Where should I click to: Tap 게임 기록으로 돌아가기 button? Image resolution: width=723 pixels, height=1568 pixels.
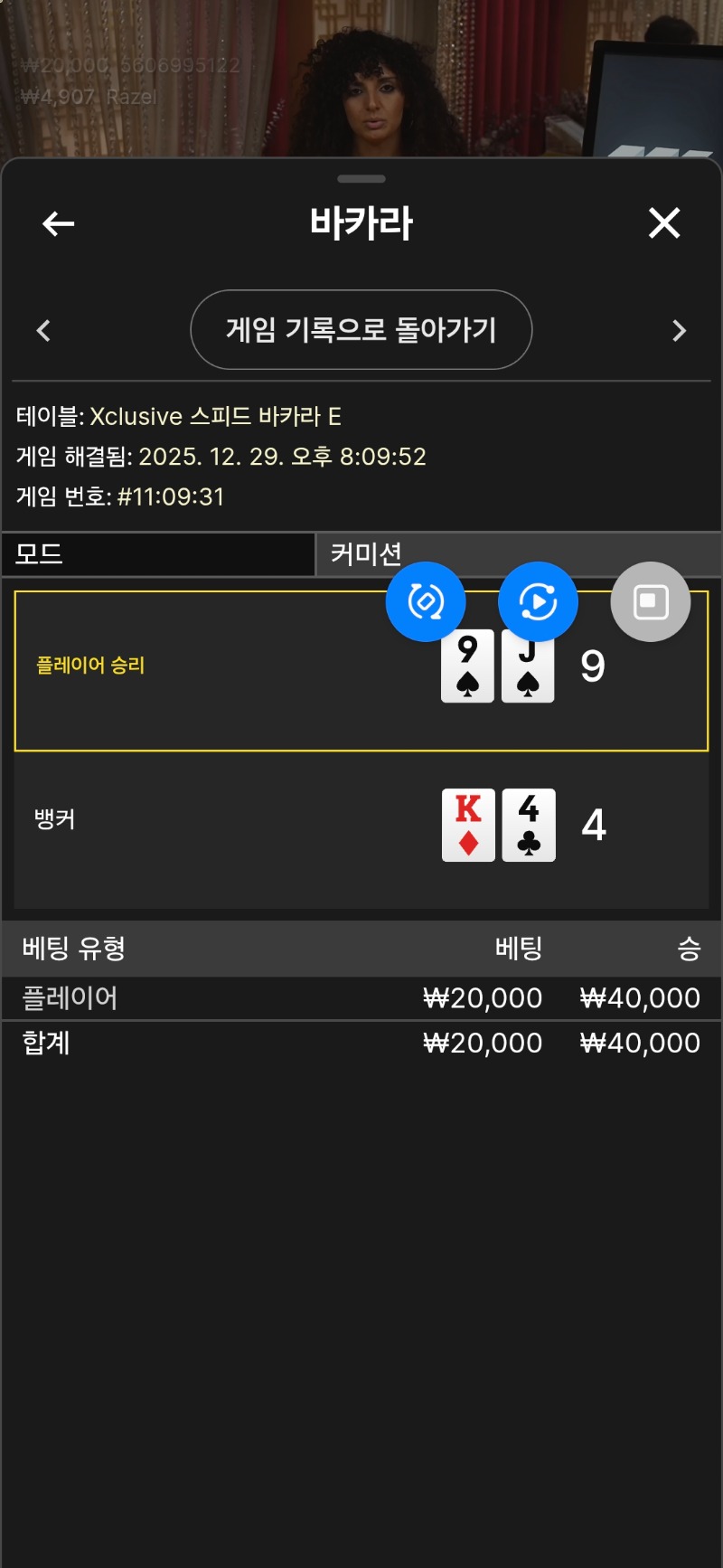[x=361, y=330]
